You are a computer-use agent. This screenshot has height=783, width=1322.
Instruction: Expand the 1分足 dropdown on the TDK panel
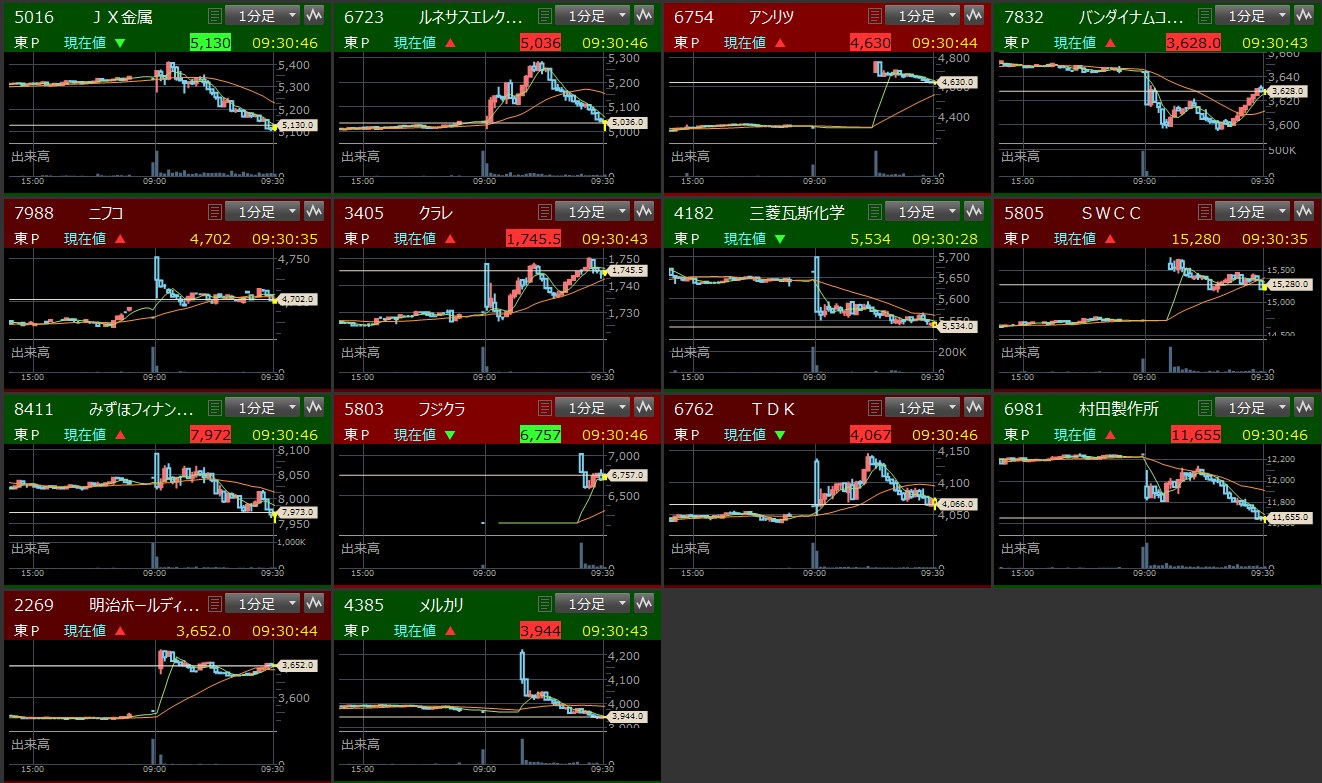click(922, 407)
